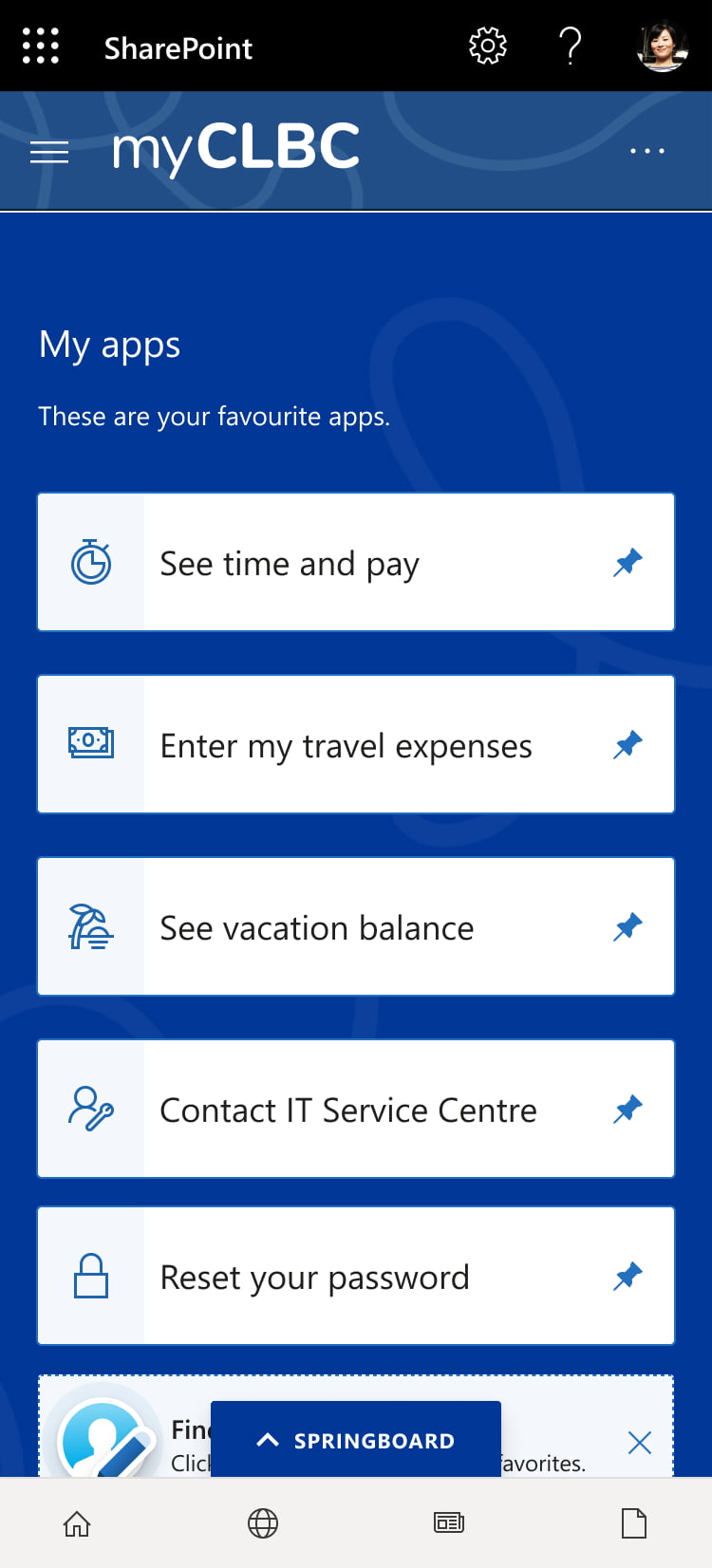Screen dimensions: 712x1568
Task: Click the person-and-key IT Service icon
Action: [90, 1109]
